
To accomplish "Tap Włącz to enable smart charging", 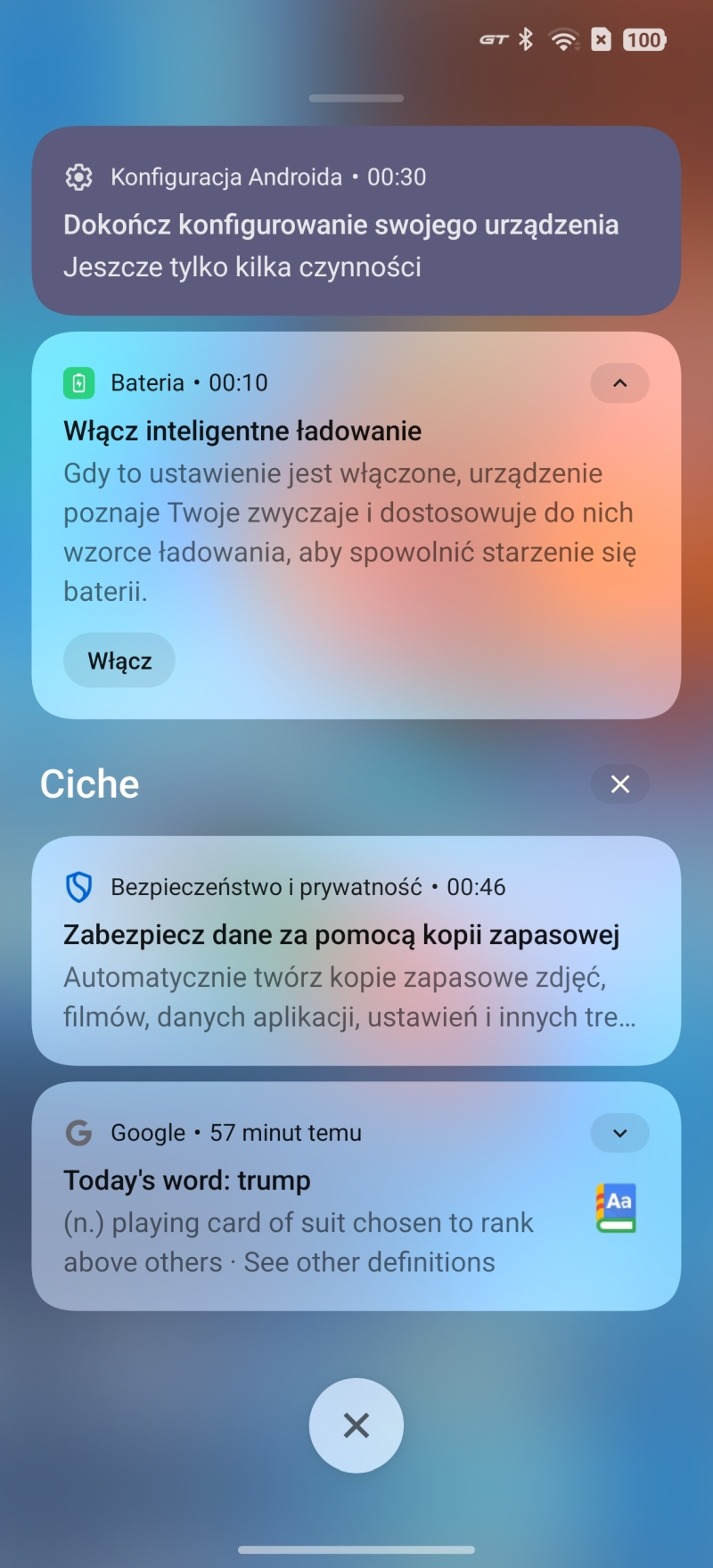I will click(119, 661).
